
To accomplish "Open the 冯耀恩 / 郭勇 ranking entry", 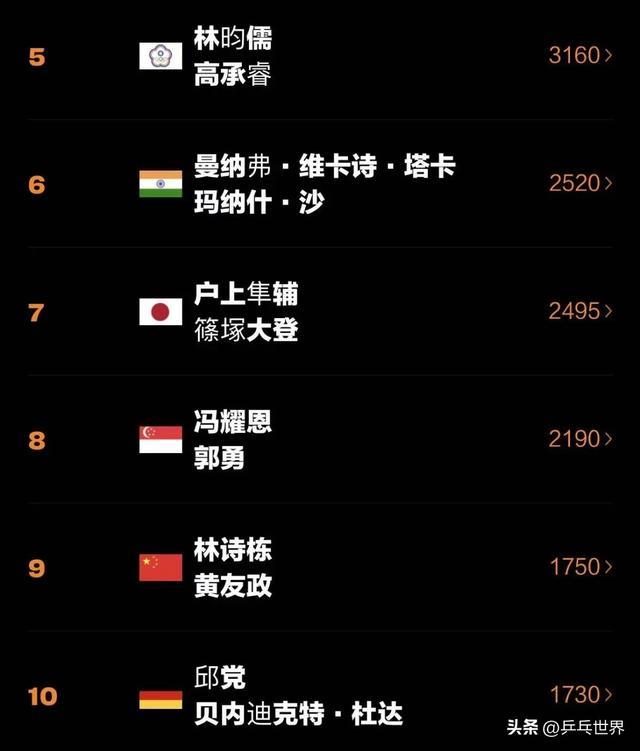I will [320, 439].
